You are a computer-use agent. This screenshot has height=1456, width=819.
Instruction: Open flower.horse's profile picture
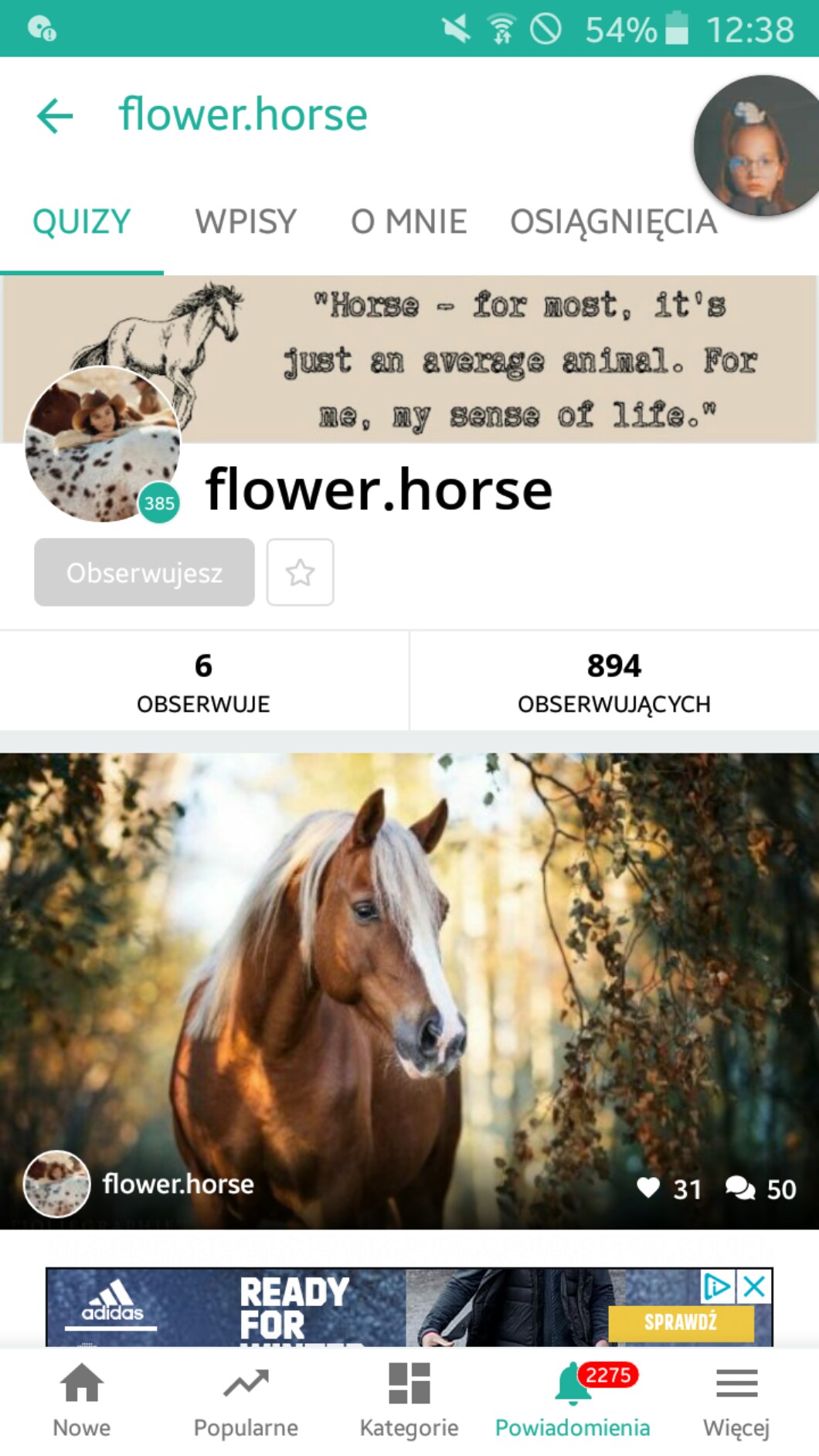[103, 444]
